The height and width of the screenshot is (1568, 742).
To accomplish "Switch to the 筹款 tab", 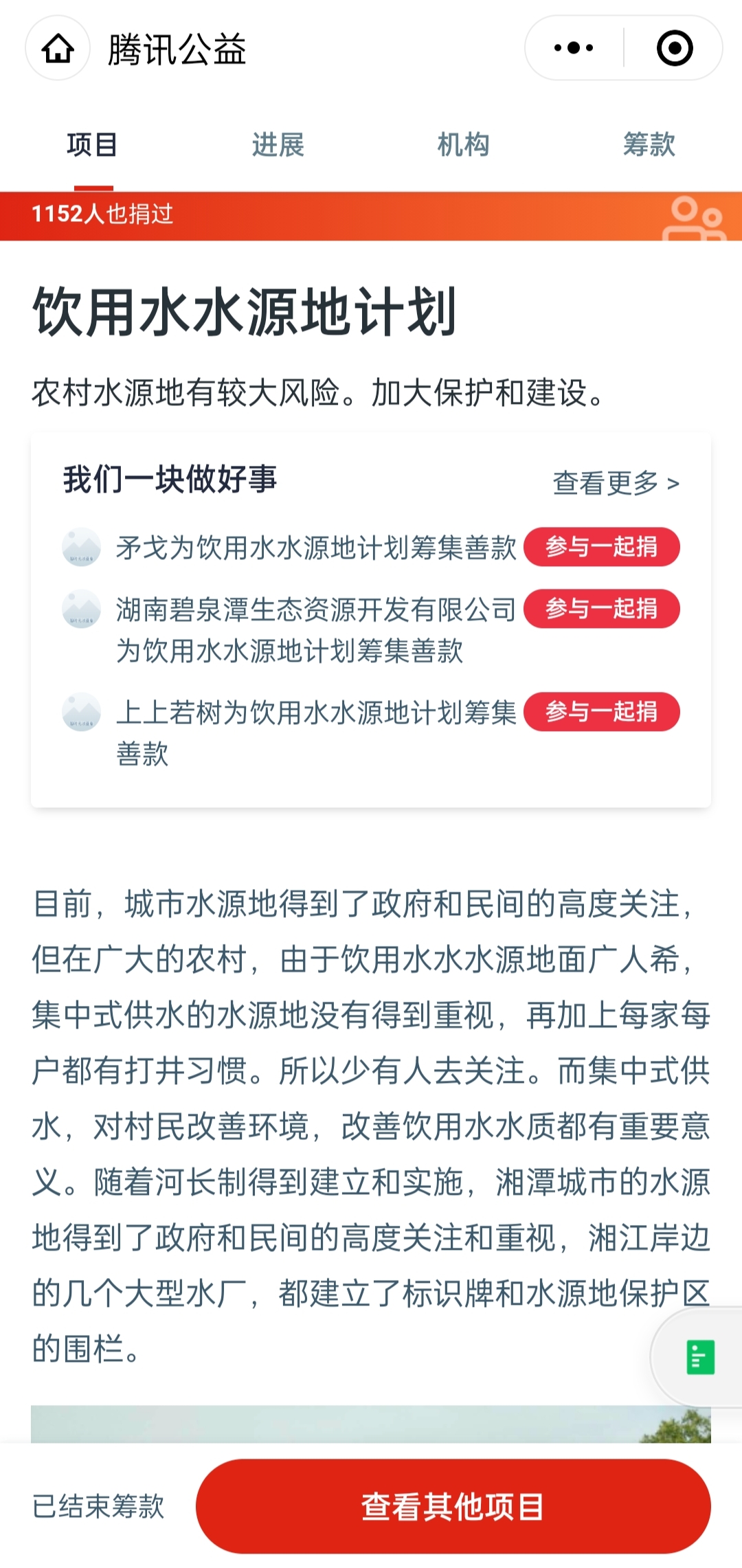I will (x=649, y=145).
